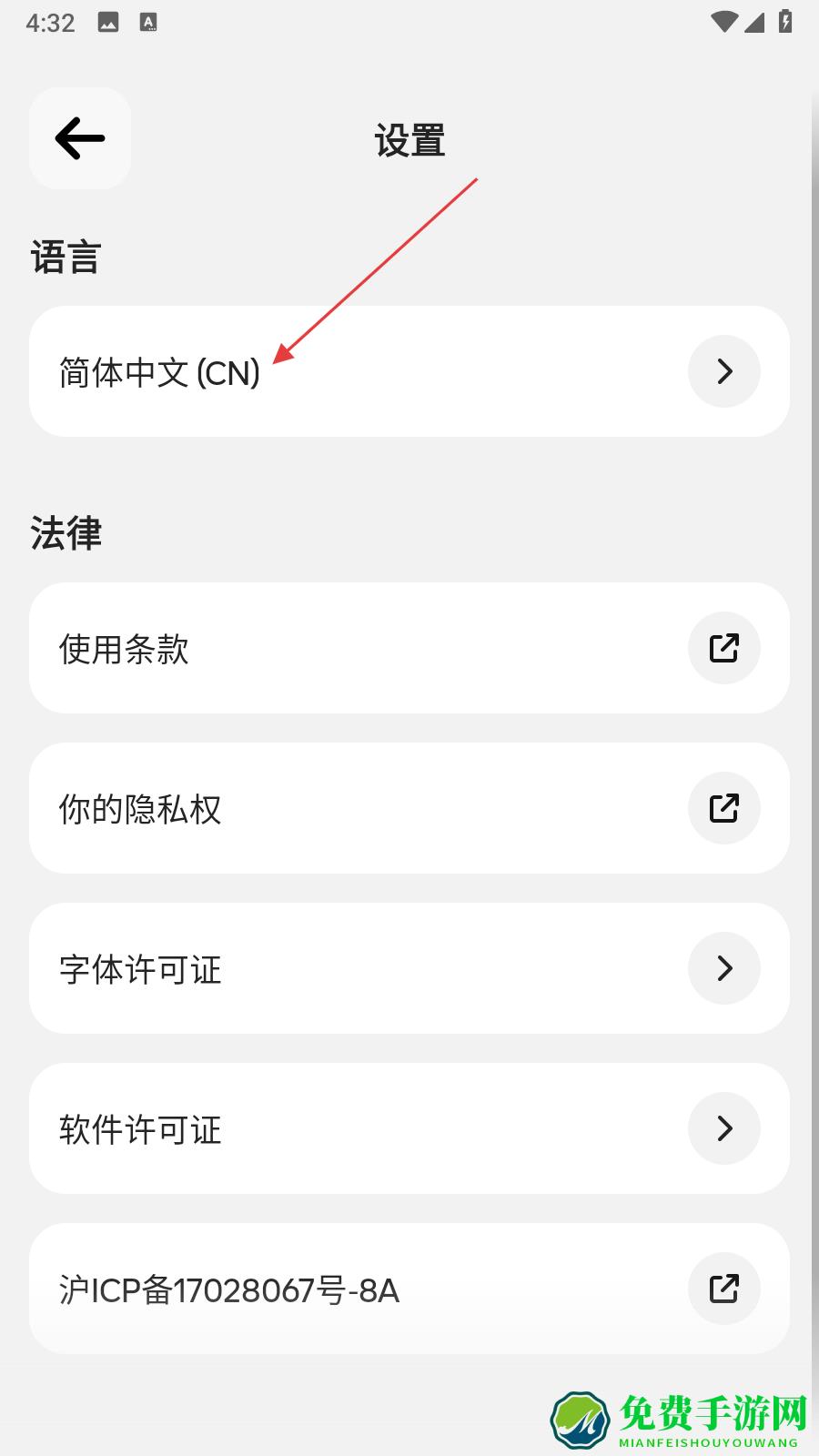This screenshot has height=1456, width=819.
Task: Go back using the arrow button
Action: pos(80,138)
